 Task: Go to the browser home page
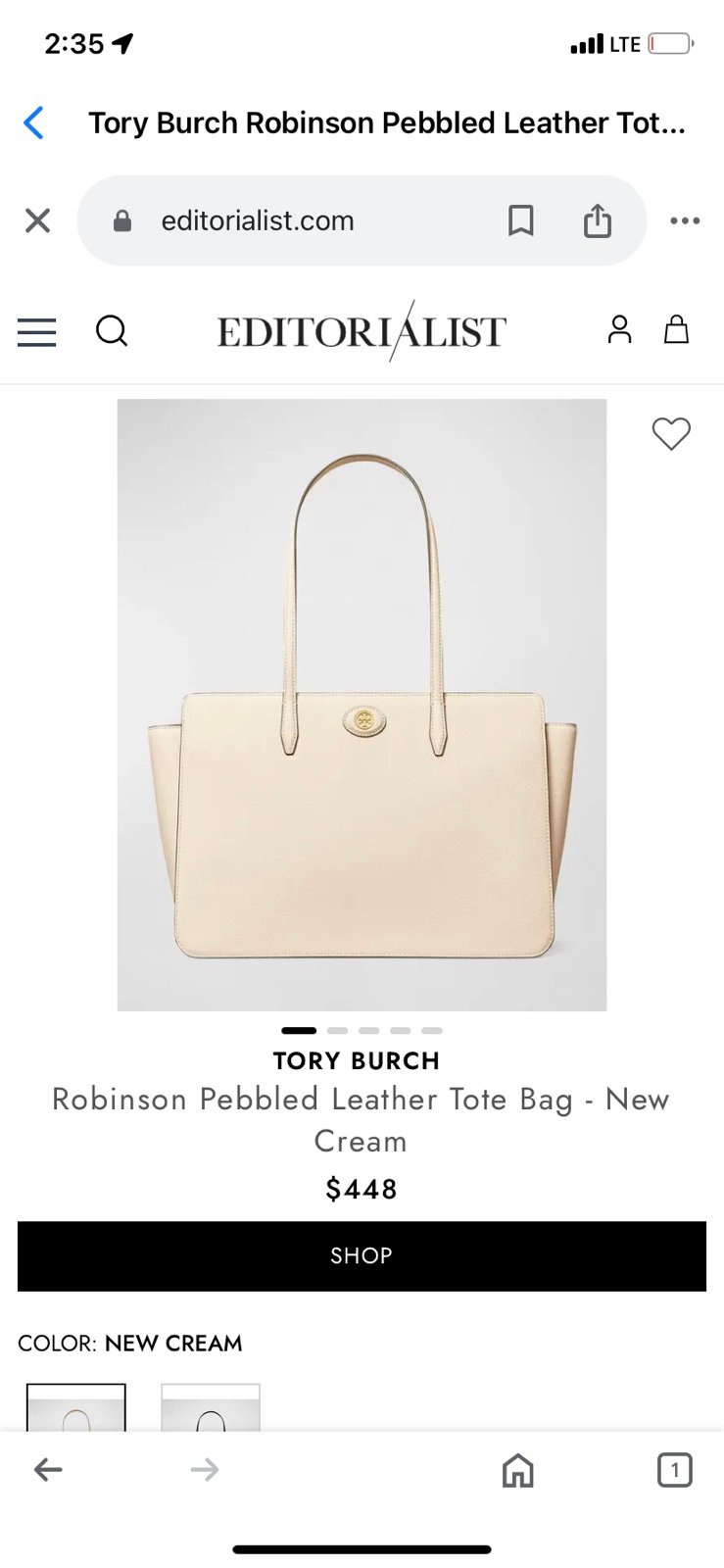coord(518,1470)
